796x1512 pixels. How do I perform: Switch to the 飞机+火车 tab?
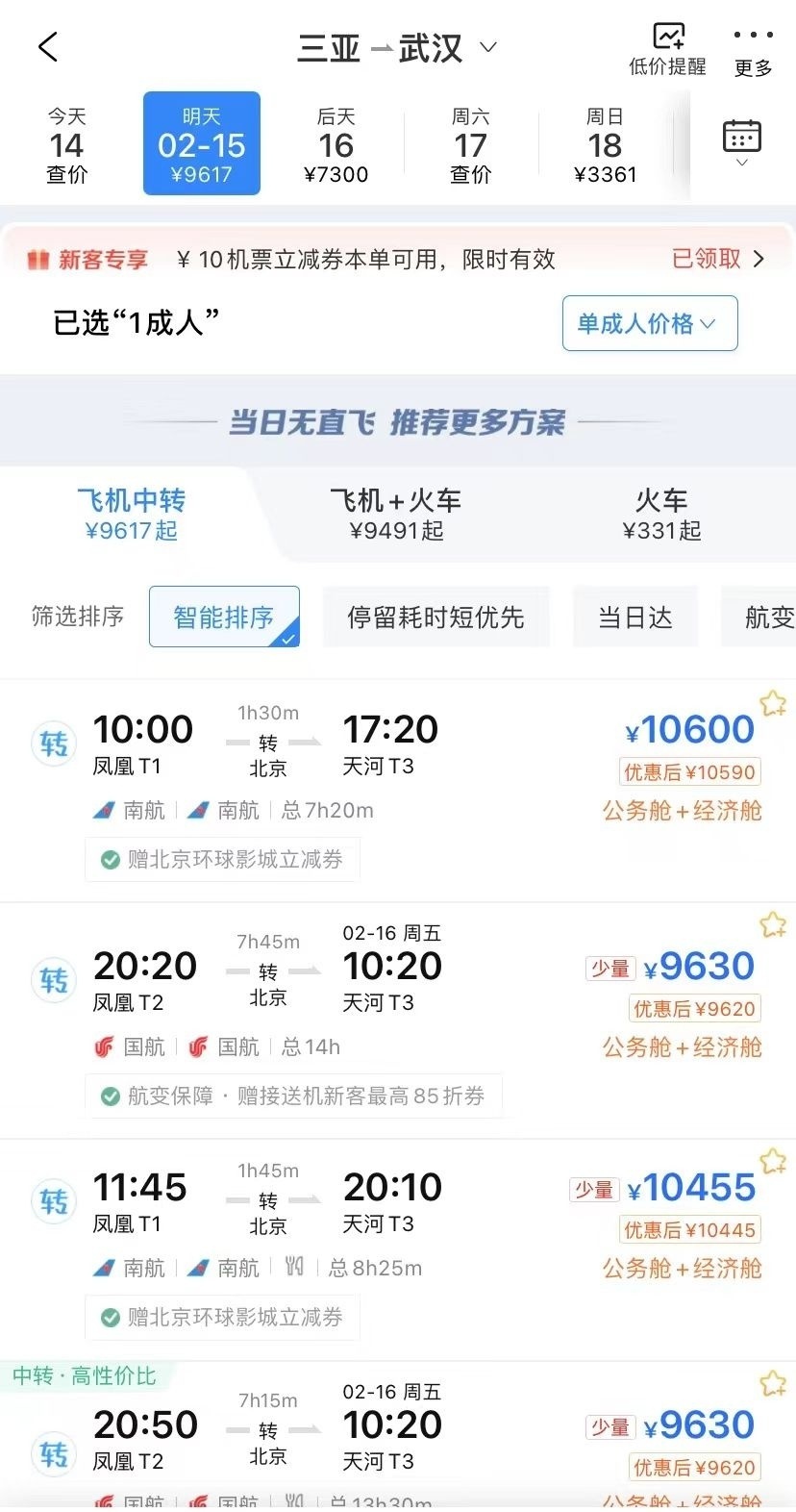(x=396, y=514)
